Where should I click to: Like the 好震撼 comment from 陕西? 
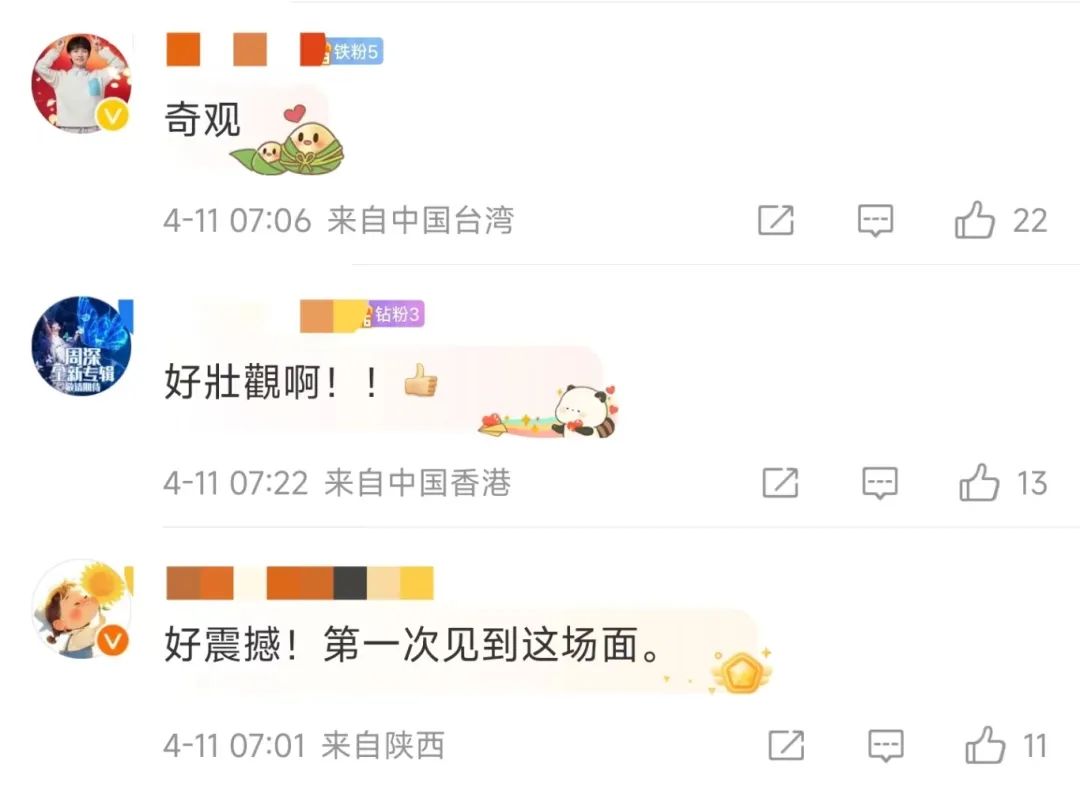985,745
